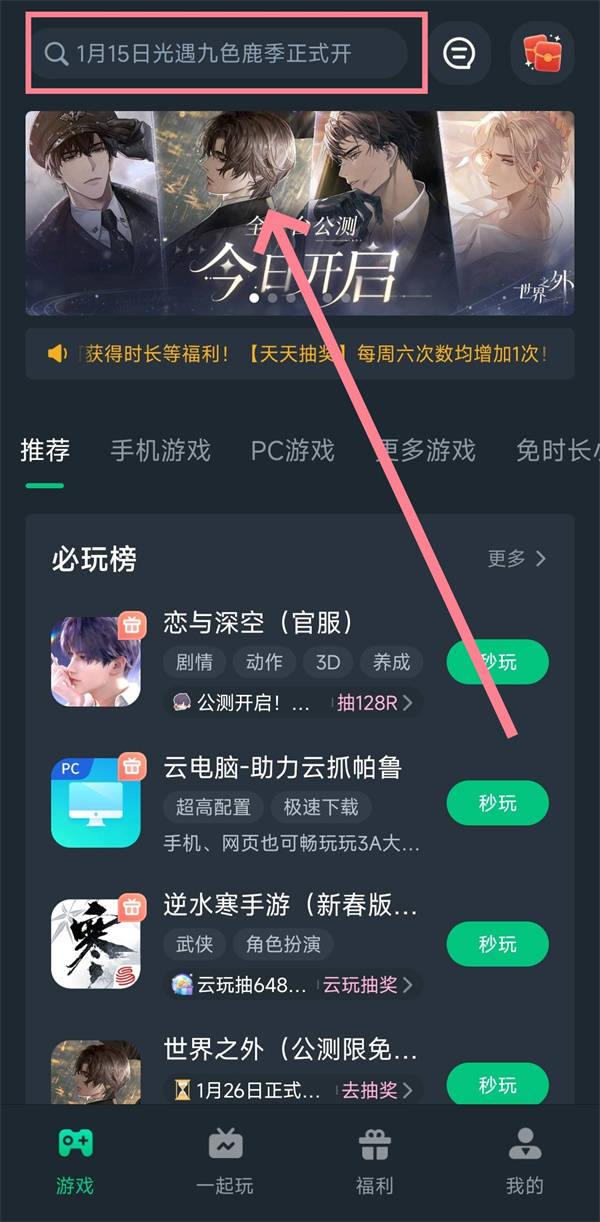Switch to the 我的 bottom tab
The image size is (600, 1222).
pyautogui.click(x=524, y=1162)
